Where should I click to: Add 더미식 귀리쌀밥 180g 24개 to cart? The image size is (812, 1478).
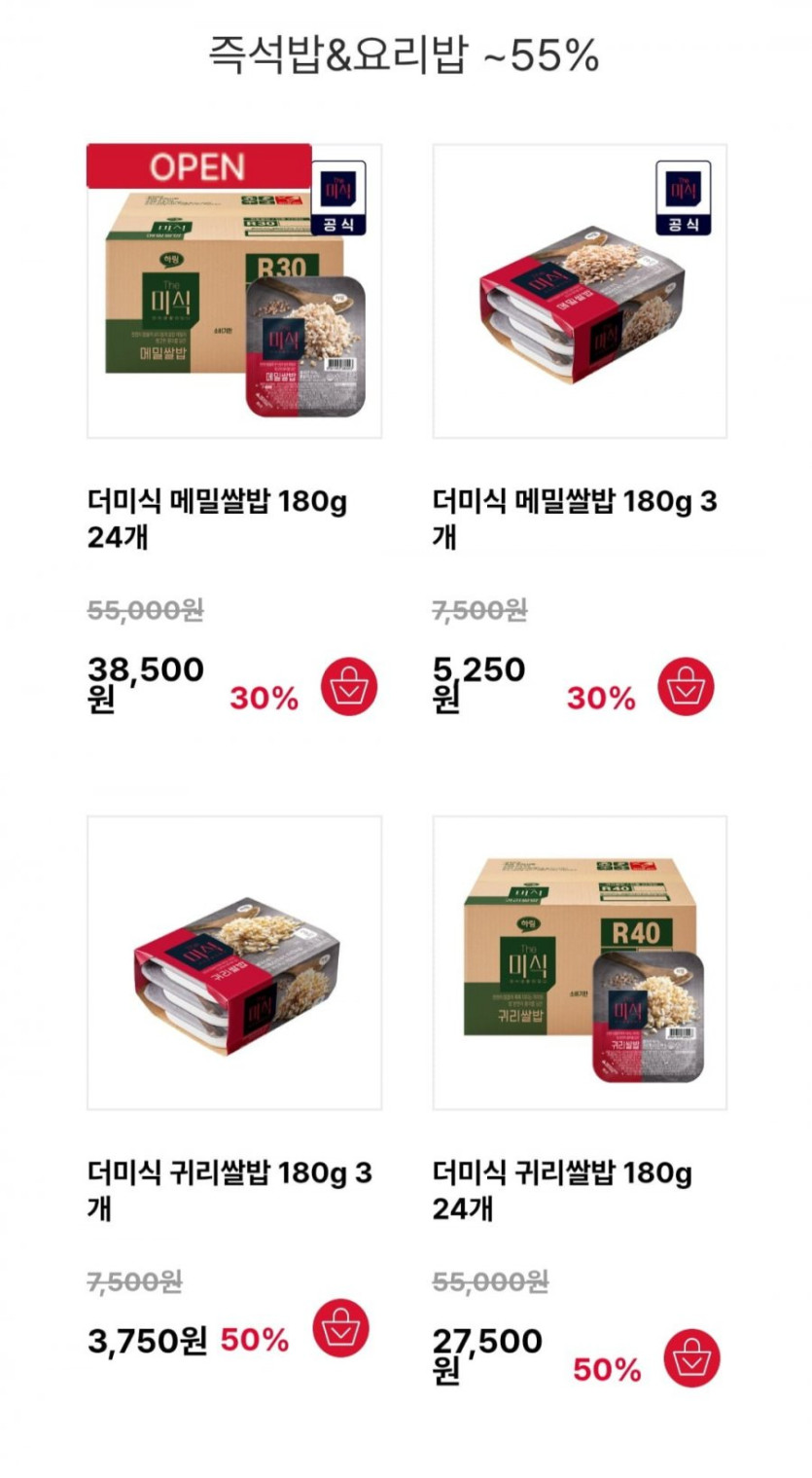click(x=691, y=1358)
